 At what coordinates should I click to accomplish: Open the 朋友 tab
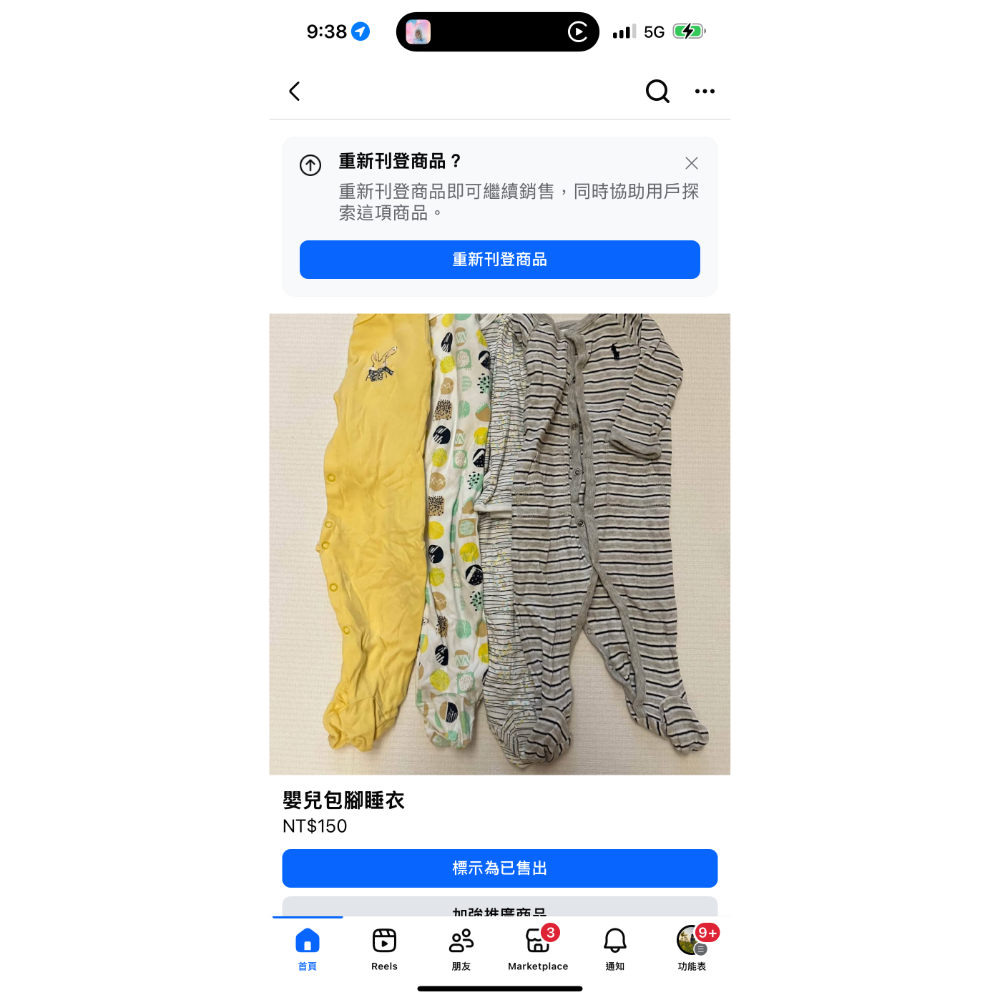coord(461,948)
